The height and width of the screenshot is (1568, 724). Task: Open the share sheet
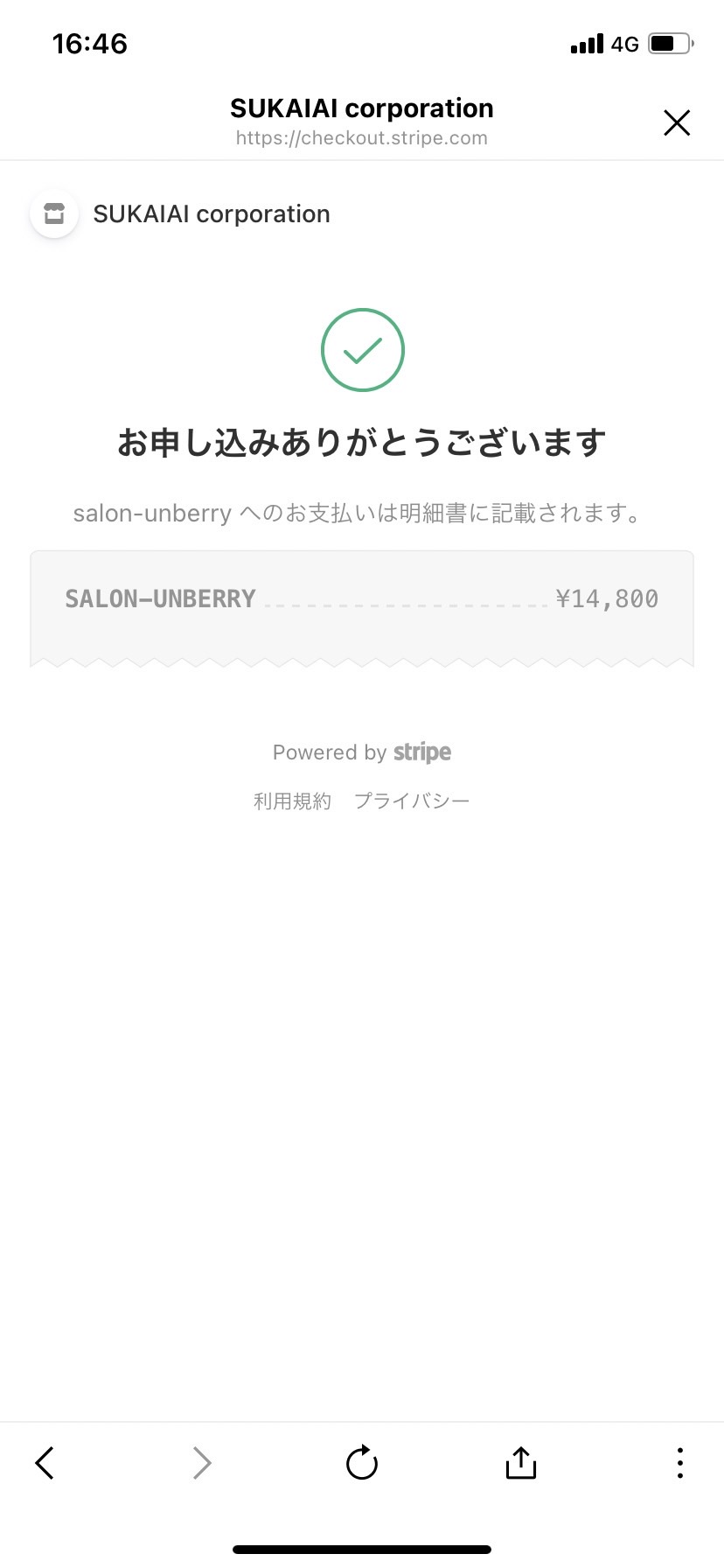point(520,1462)
